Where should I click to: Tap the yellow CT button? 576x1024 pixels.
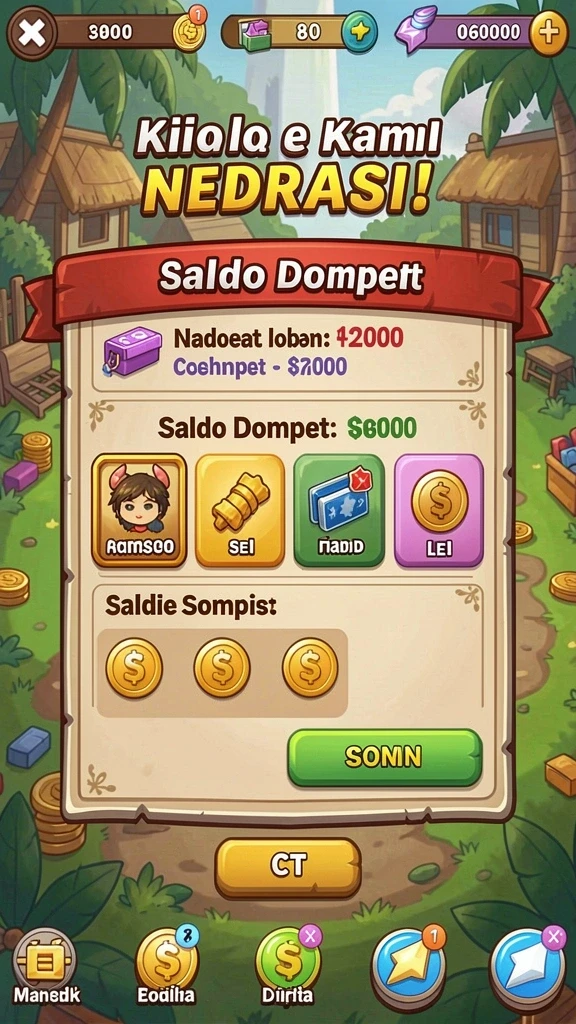pos(288,867)
